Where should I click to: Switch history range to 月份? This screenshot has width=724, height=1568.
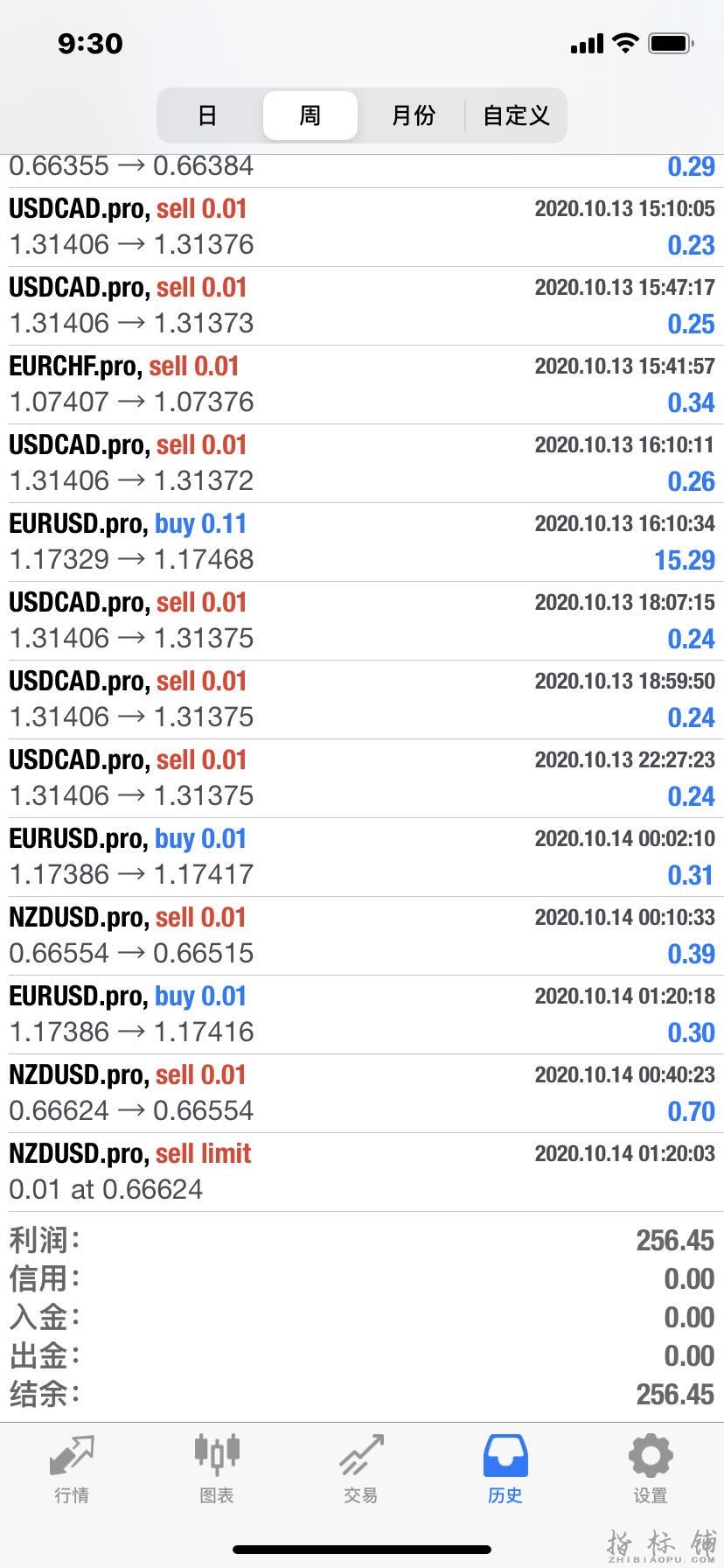413,115
